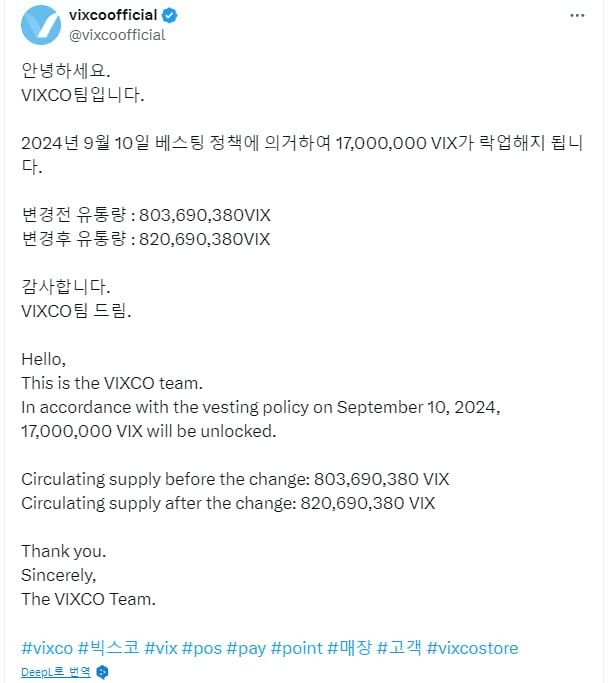The width and height of the screenshot is (608, 683).
Task: Open the #pay hashtag
Action: pos(245,648)
